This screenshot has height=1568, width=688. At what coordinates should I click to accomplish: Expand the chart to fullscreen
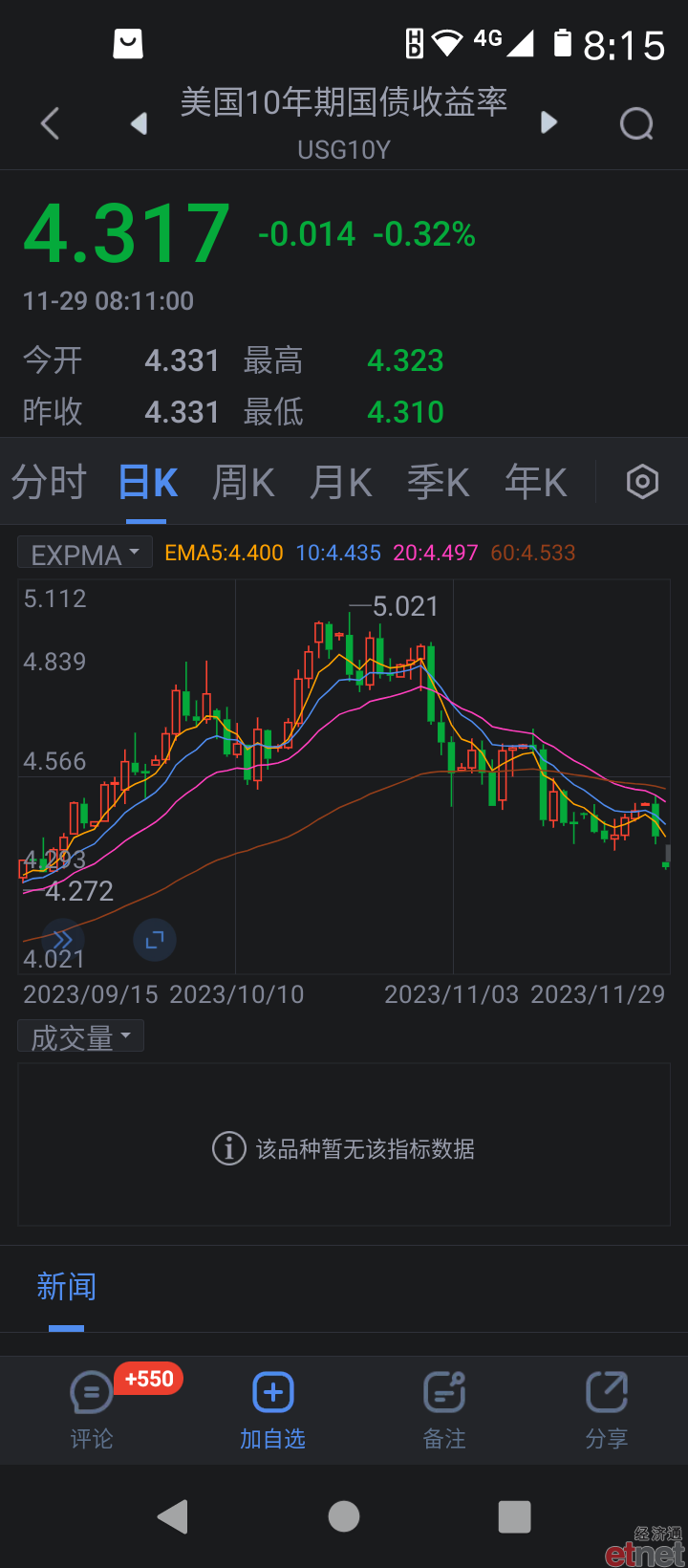coord(155,941)
